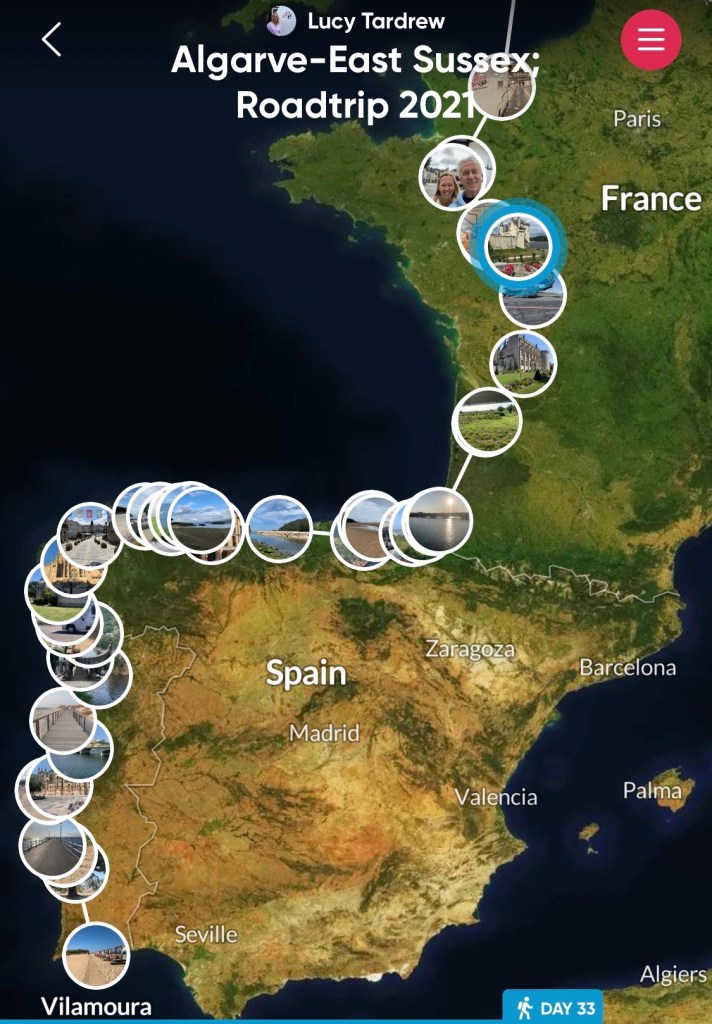Open Lucy Tardrew's profile
Screen dimensions: 712x1024
pyautogui.click(x=357, y=21)
